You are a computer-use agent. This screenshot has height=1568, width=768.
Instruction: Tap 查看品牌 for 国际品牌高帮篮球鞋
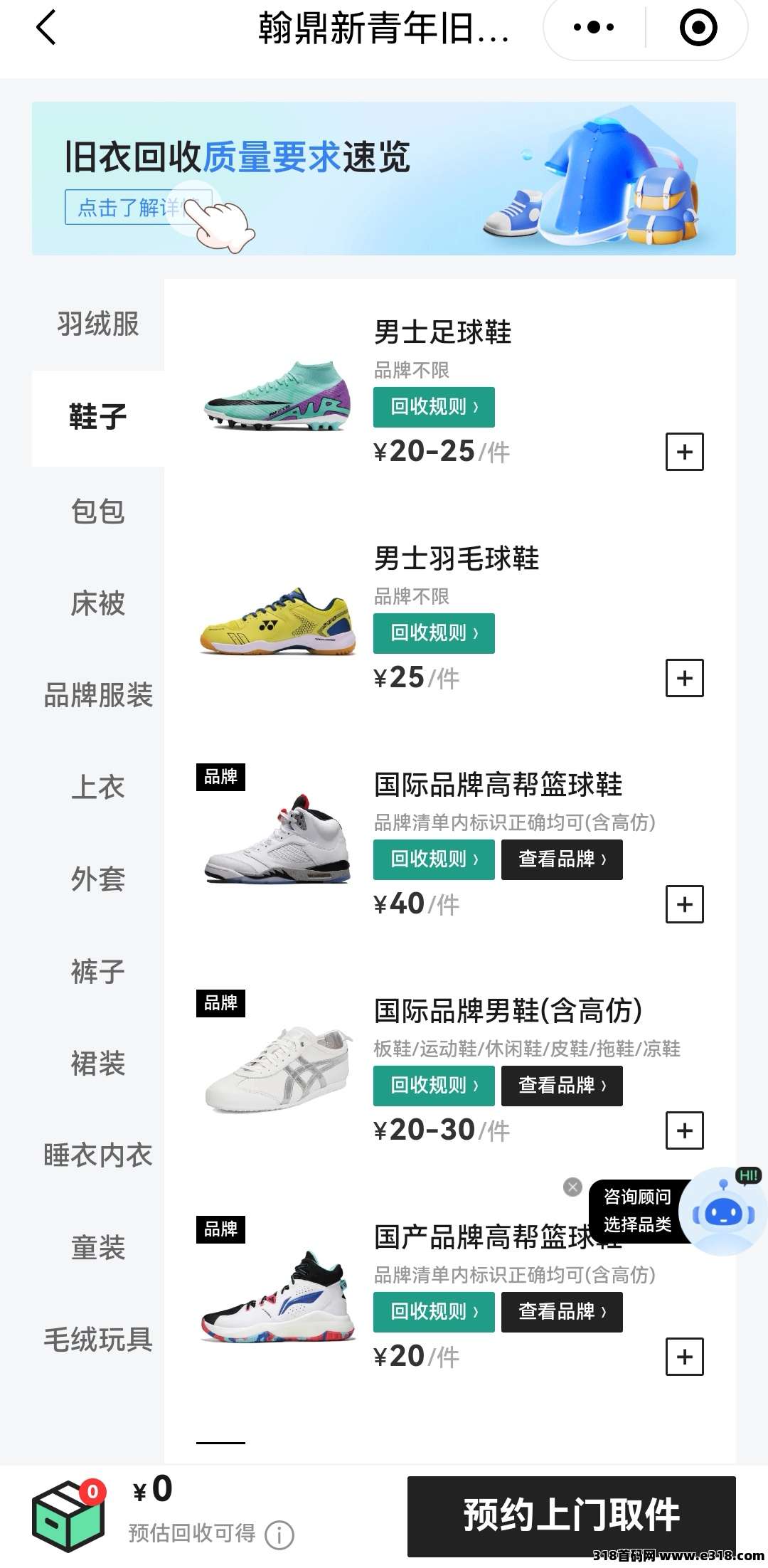coord(562,859)
